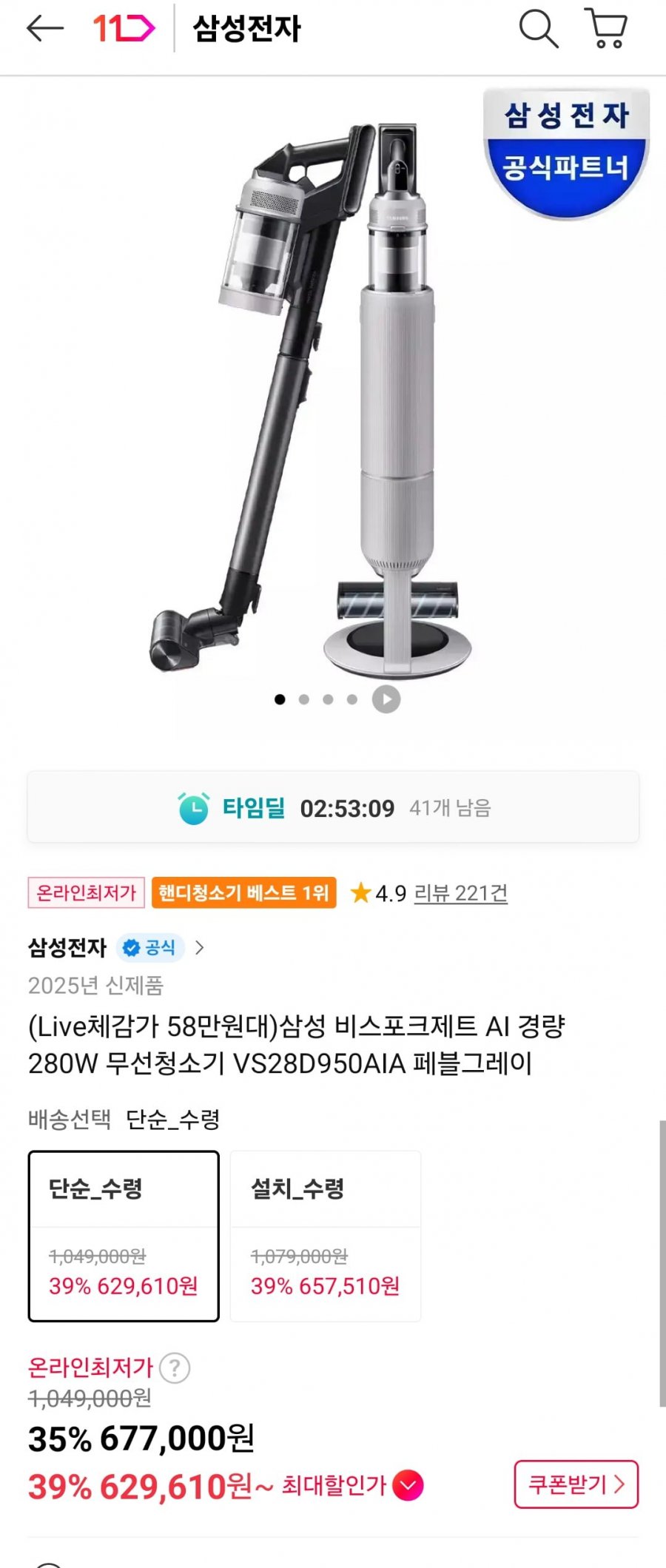Open the 11st home logo
Viewport: 666px width, 1568px height.
coord(124,29)
